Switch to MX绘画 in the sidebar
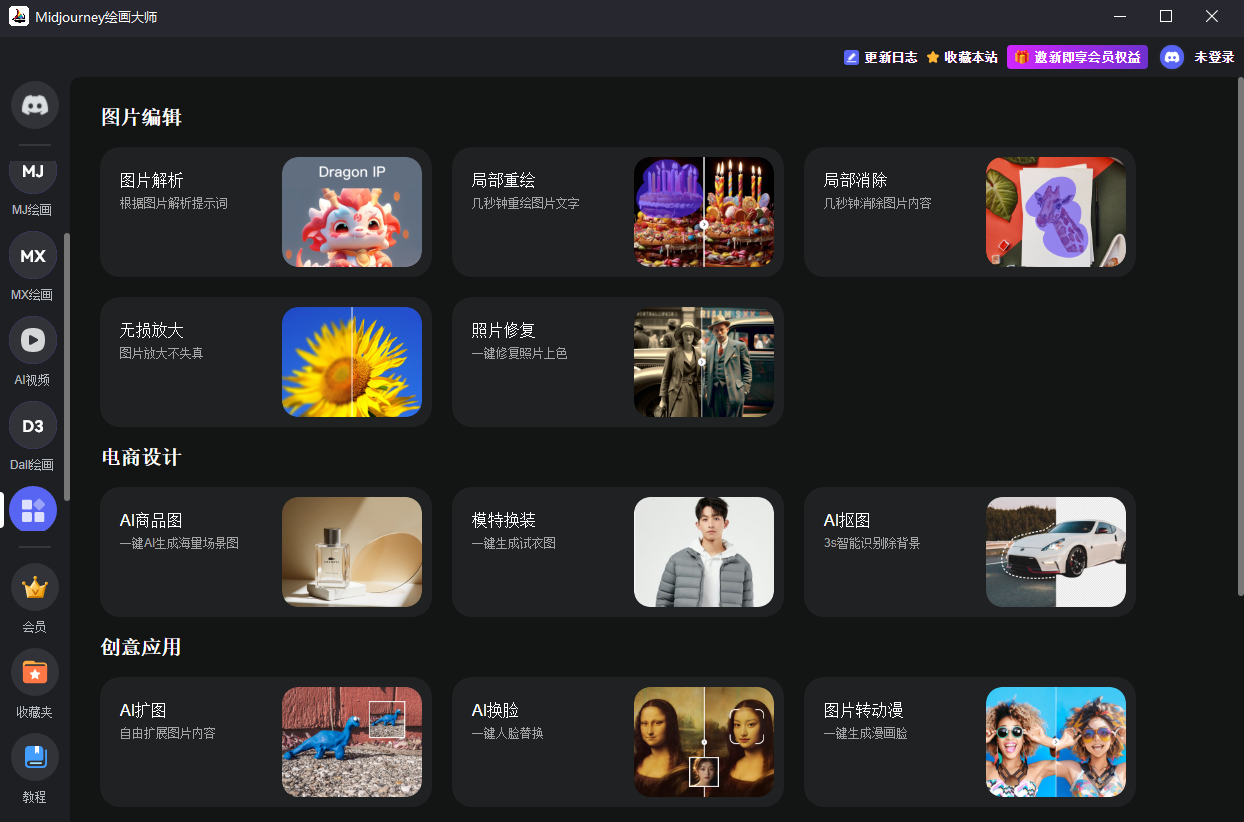The height and width of the screenshot is (822, 1244). point(33,256)
